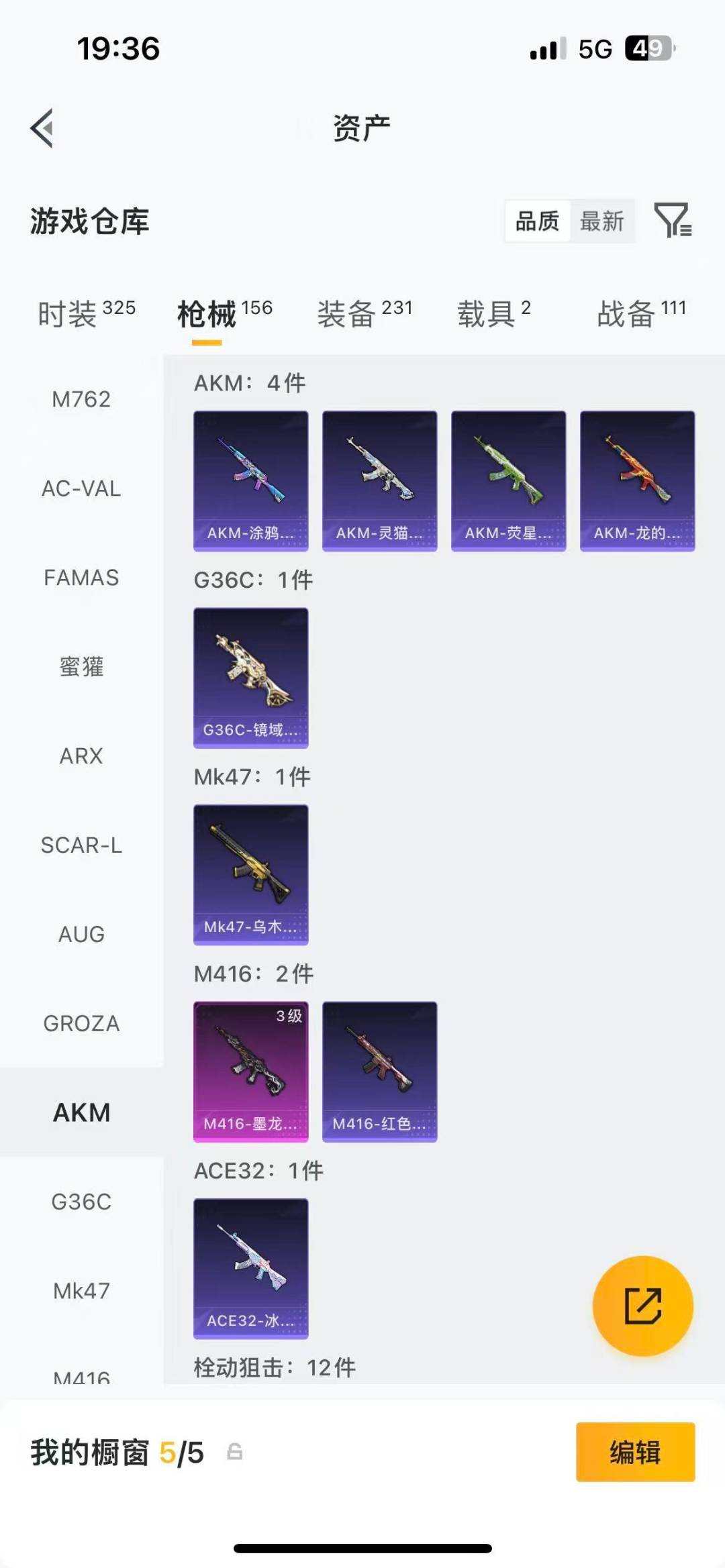725x1568 pixels.
Task: Select M762 in the weapon list
Action: coord(81,399)
